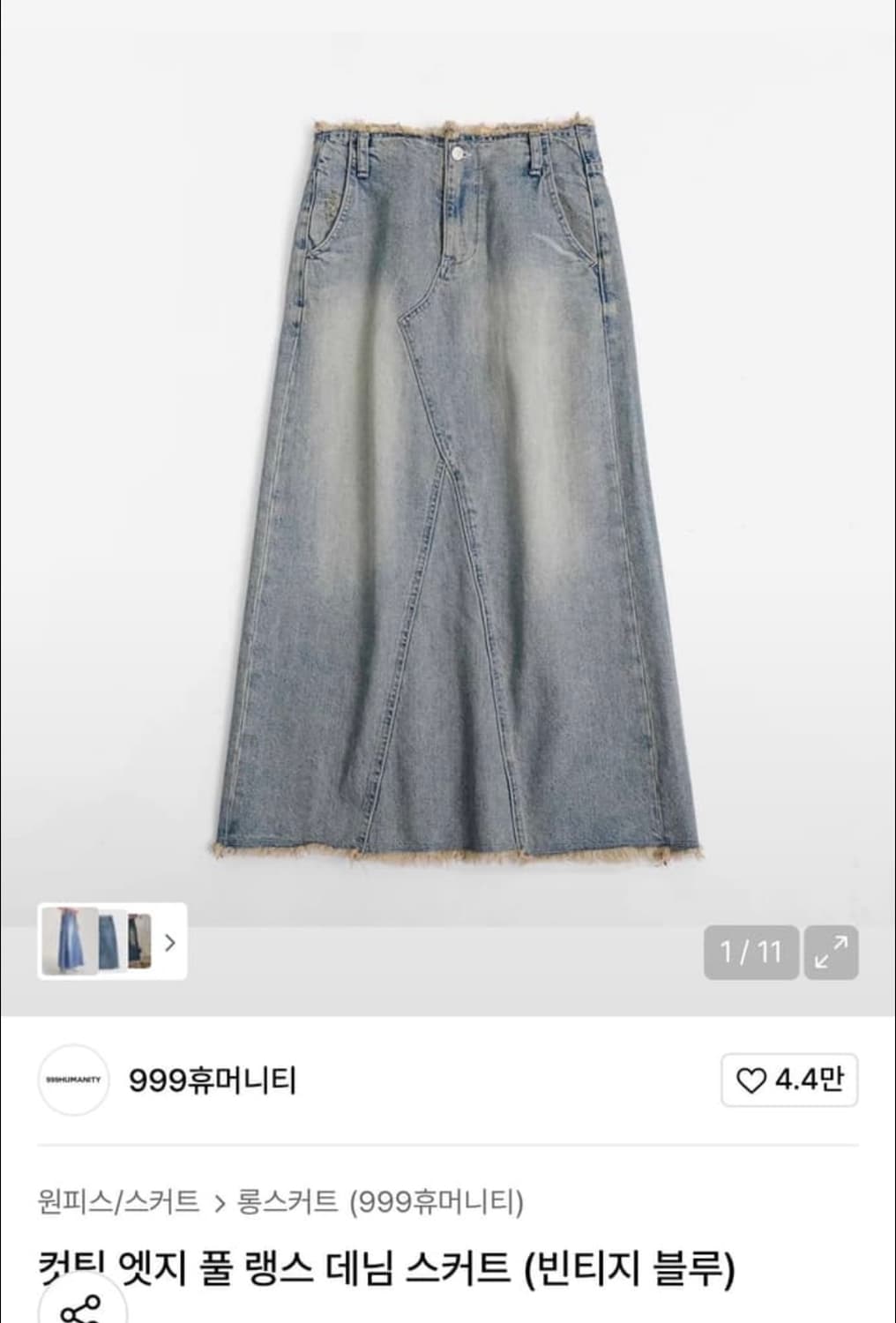Switch to the third darker skirt thumbnail
Viewport: 896px width, 1323px height.
[x=141, y=943]
